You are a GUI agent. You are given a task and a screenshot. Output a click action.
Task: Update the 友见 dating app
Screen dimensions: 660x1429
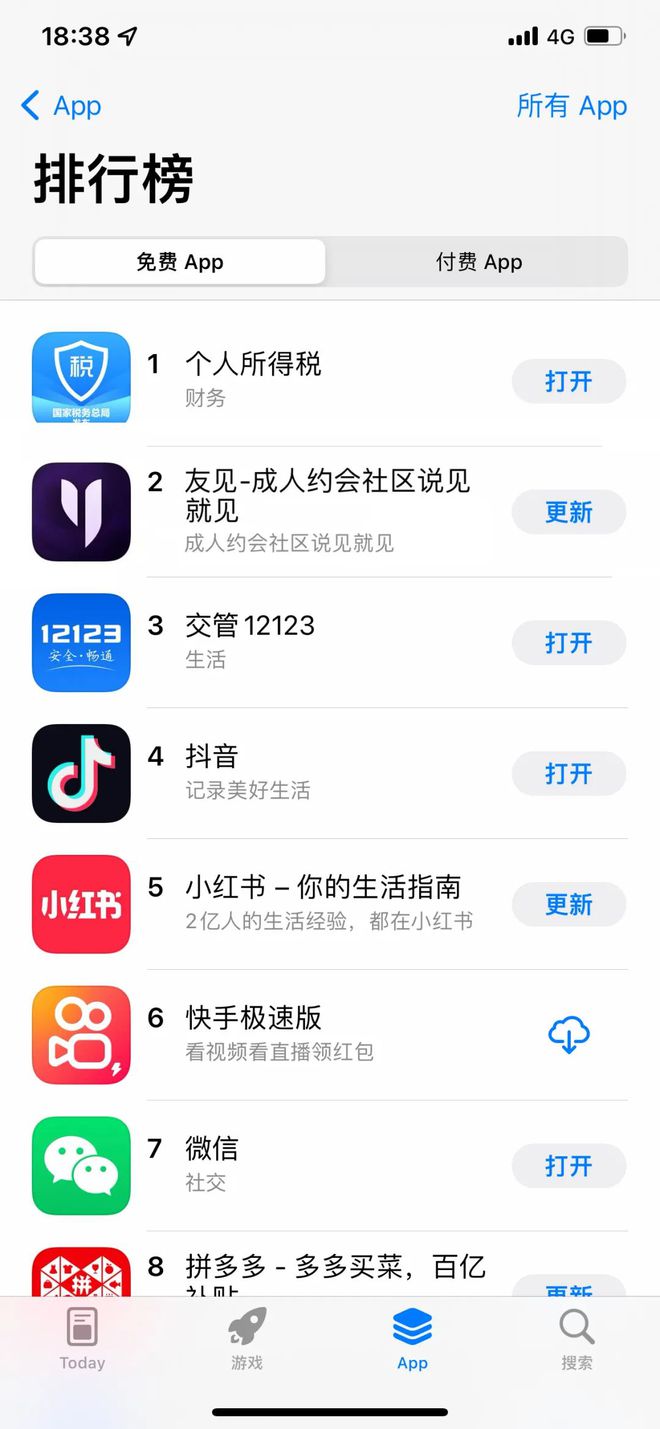[569, 512]
